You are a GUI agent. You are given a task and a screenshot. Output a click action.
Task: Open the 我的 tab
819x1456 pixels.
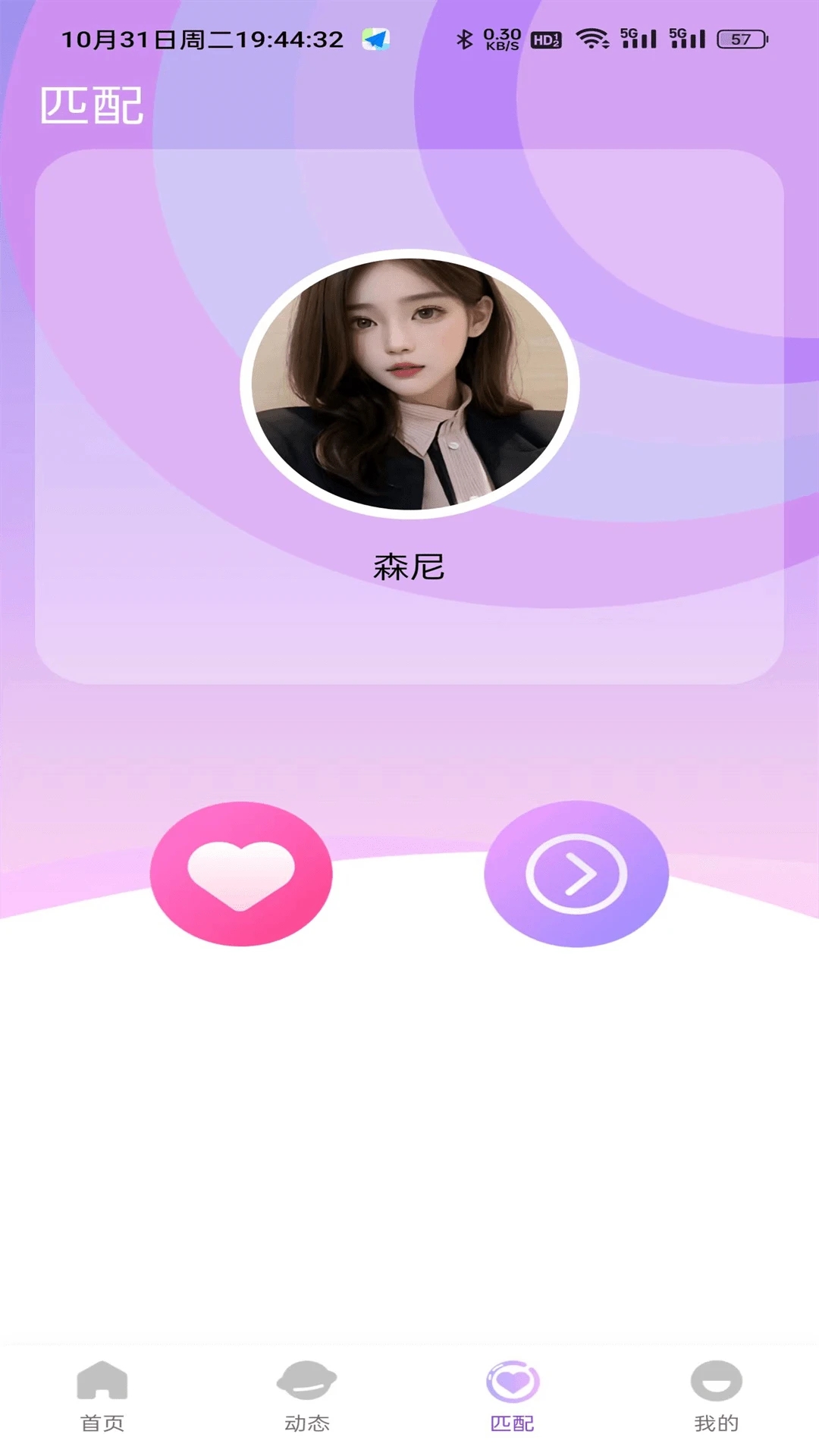coord(716,1395)
